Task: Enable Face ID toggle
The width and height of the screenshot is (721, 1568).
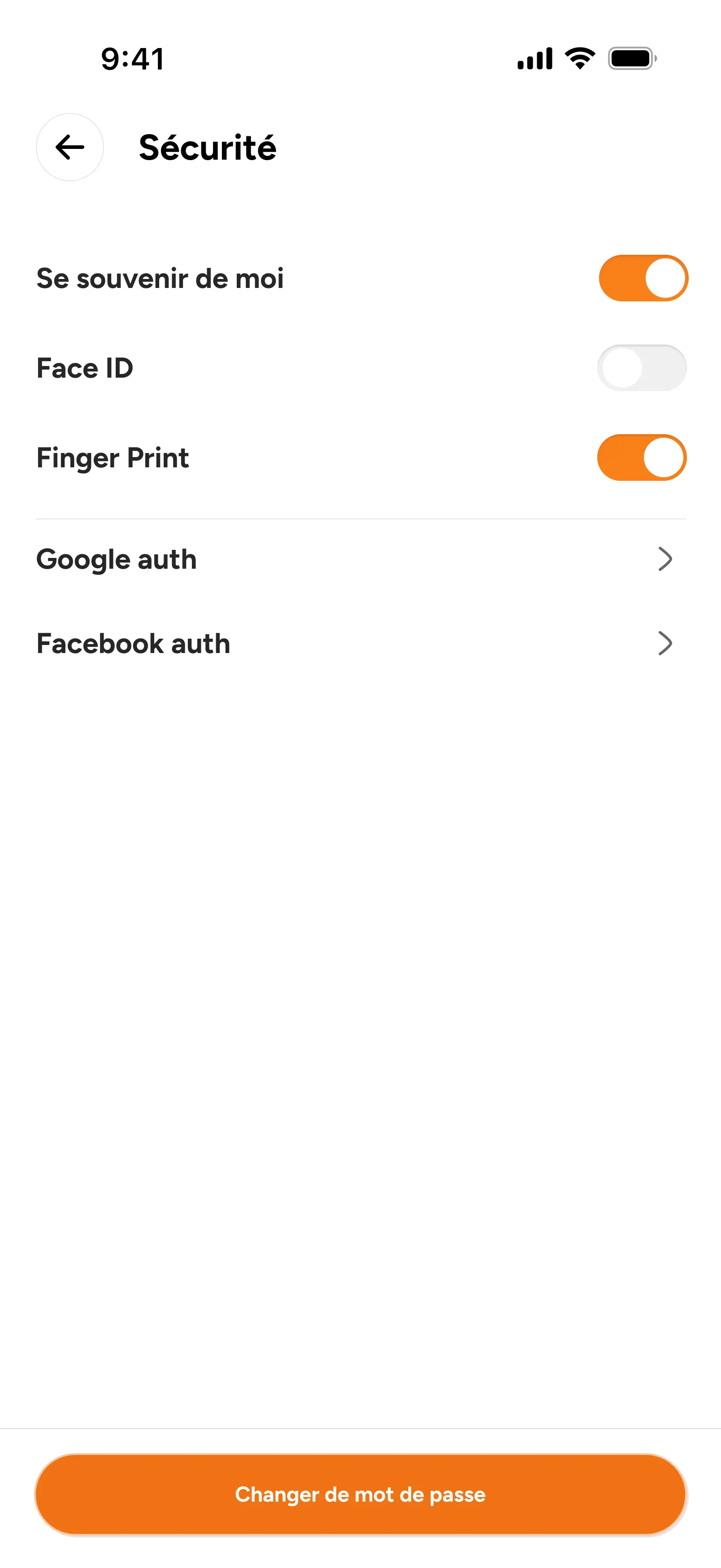Action: pos(642,368)
